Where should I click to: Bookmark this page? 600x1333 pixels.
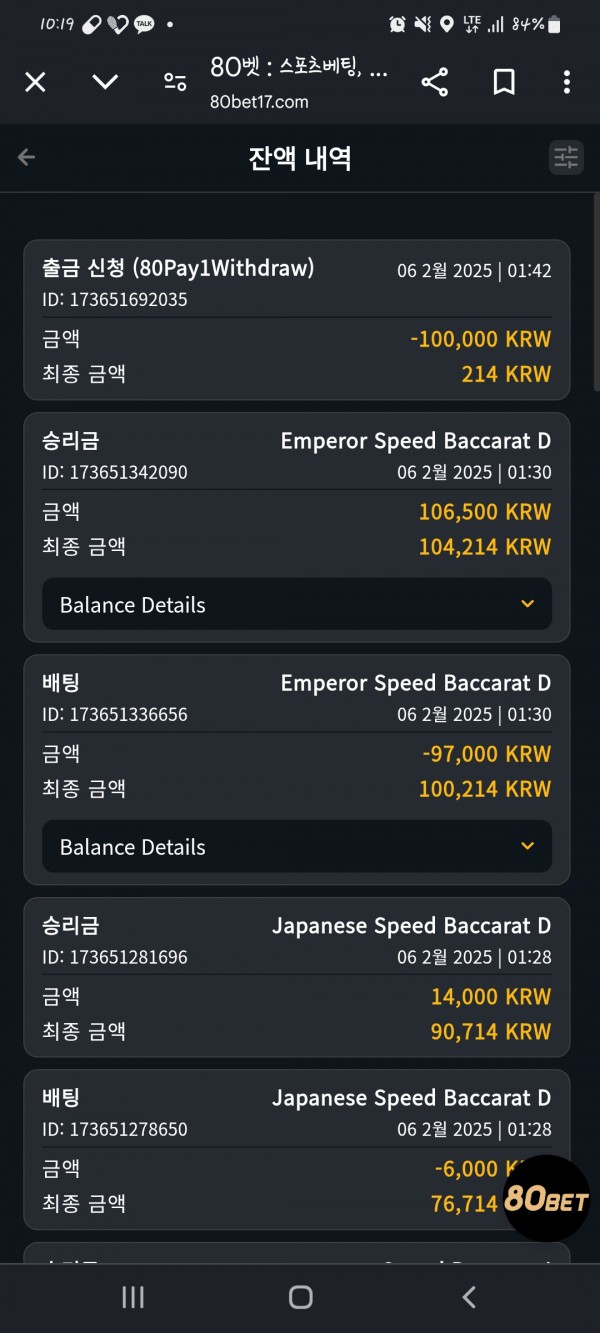coord(504,82)
